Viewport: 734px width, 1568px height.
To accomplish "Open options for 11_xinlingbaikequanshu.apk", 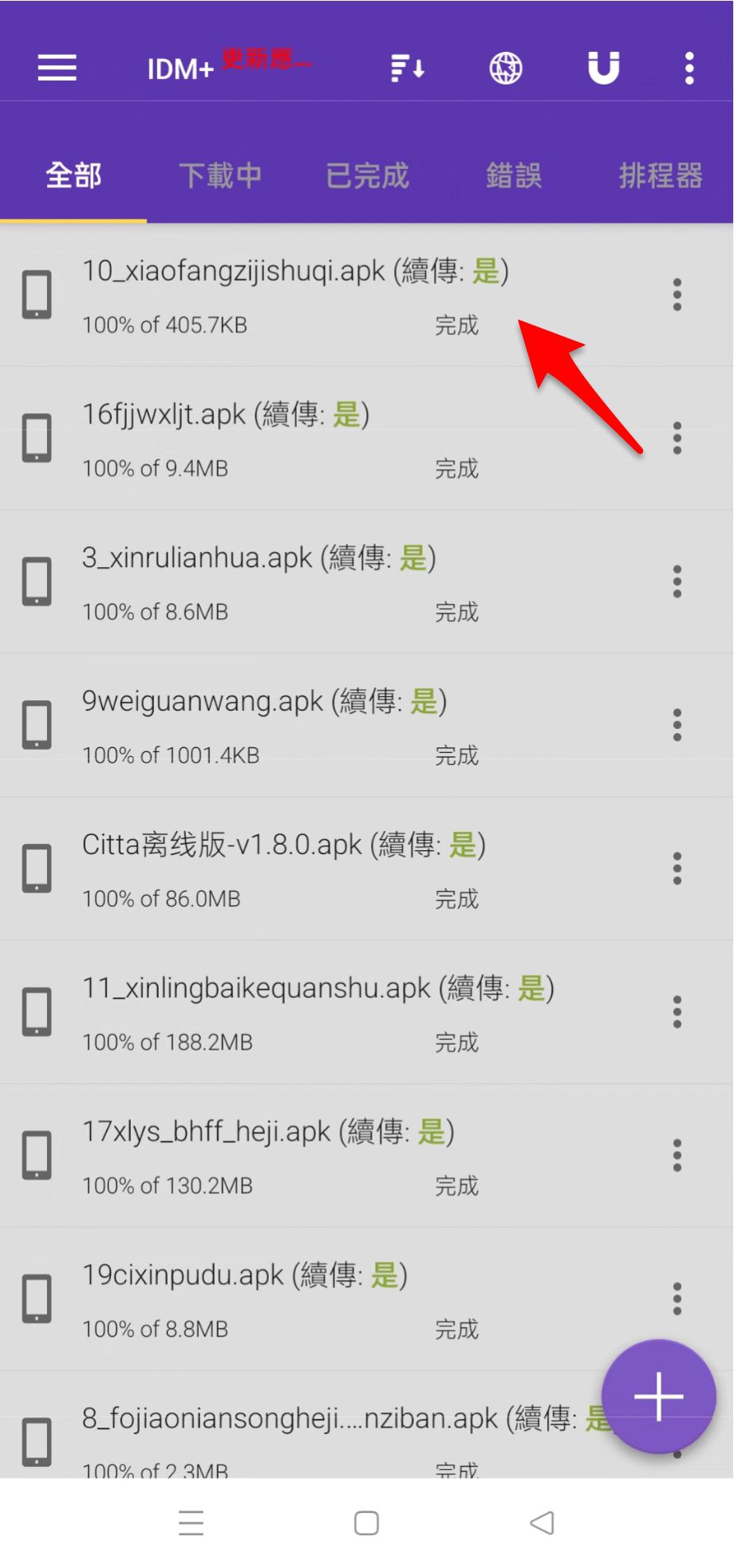I will point(677,1012).
